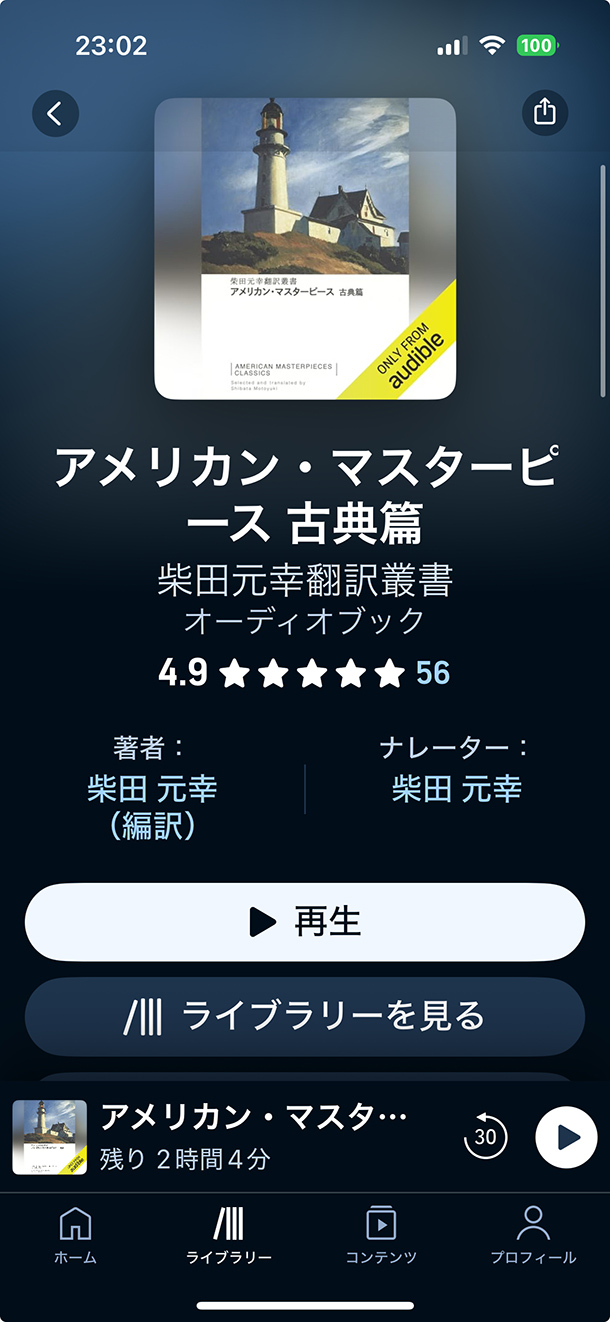Open the mini player for アメリカン・マスターピース
Screen dimensions: 610x1322
click(250, 1136)
